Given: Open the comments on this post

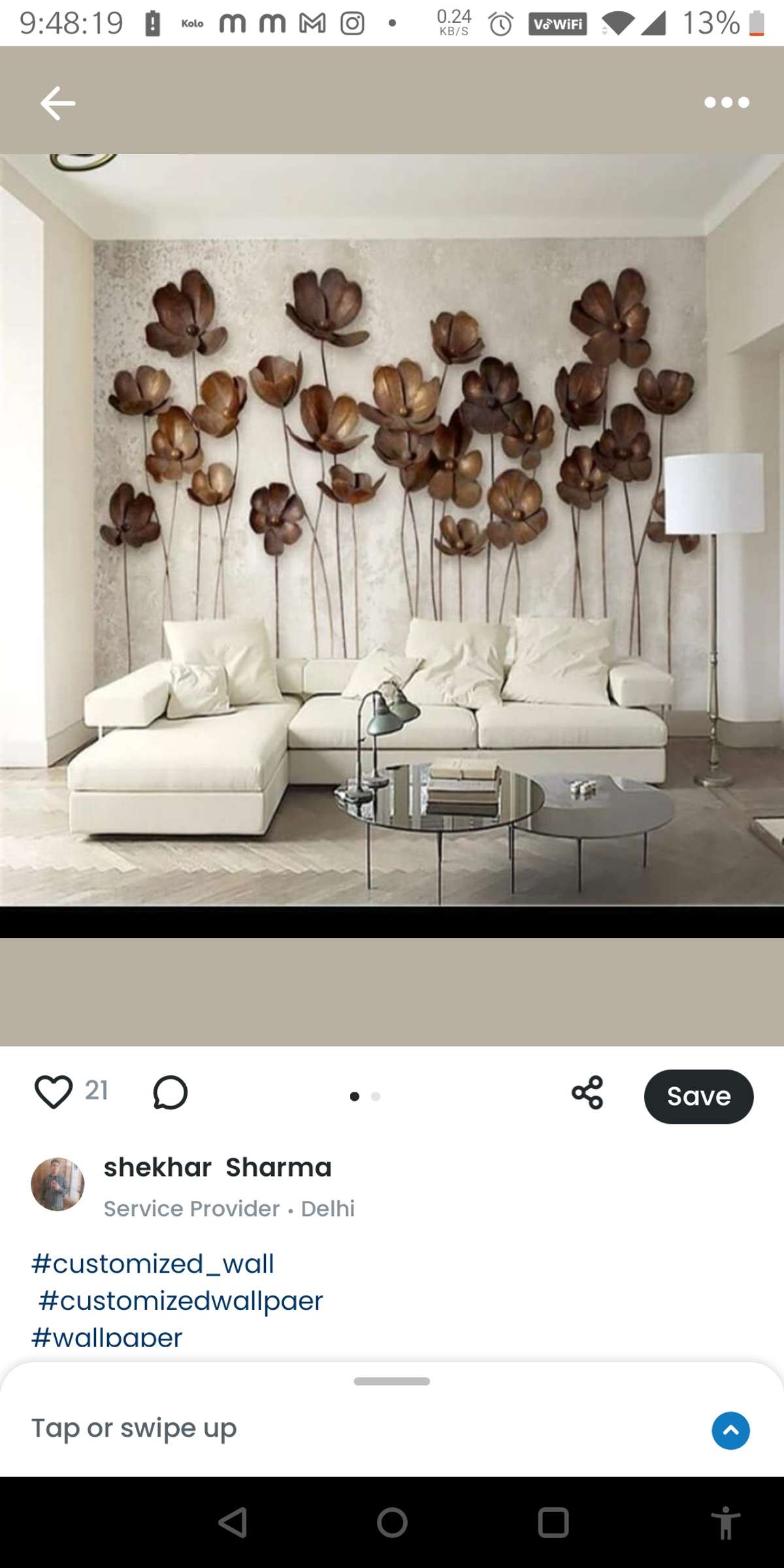Looking at the screenshot, I should pos(171,1092).
